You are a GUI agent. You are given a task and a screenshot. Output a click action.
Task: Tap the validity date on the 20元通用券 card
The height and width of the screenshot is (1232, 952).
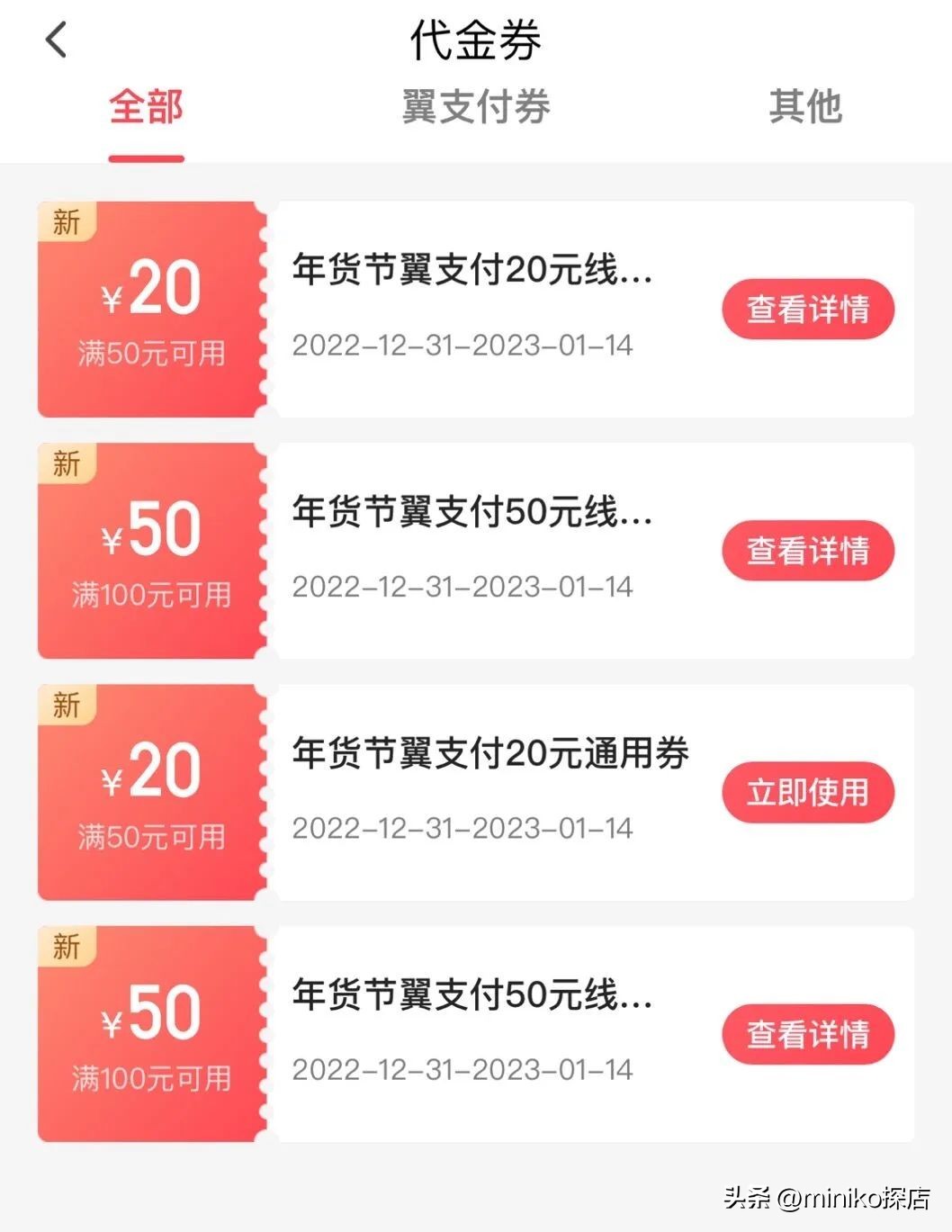463,828
